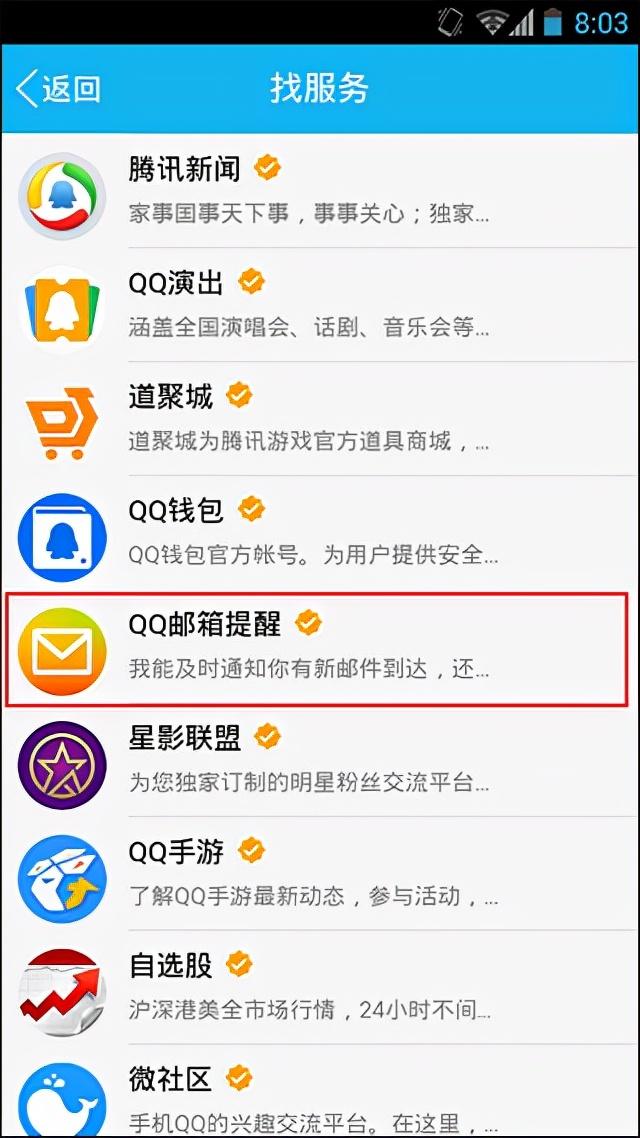View the 星影联盟 service

(x=320, y=760)
